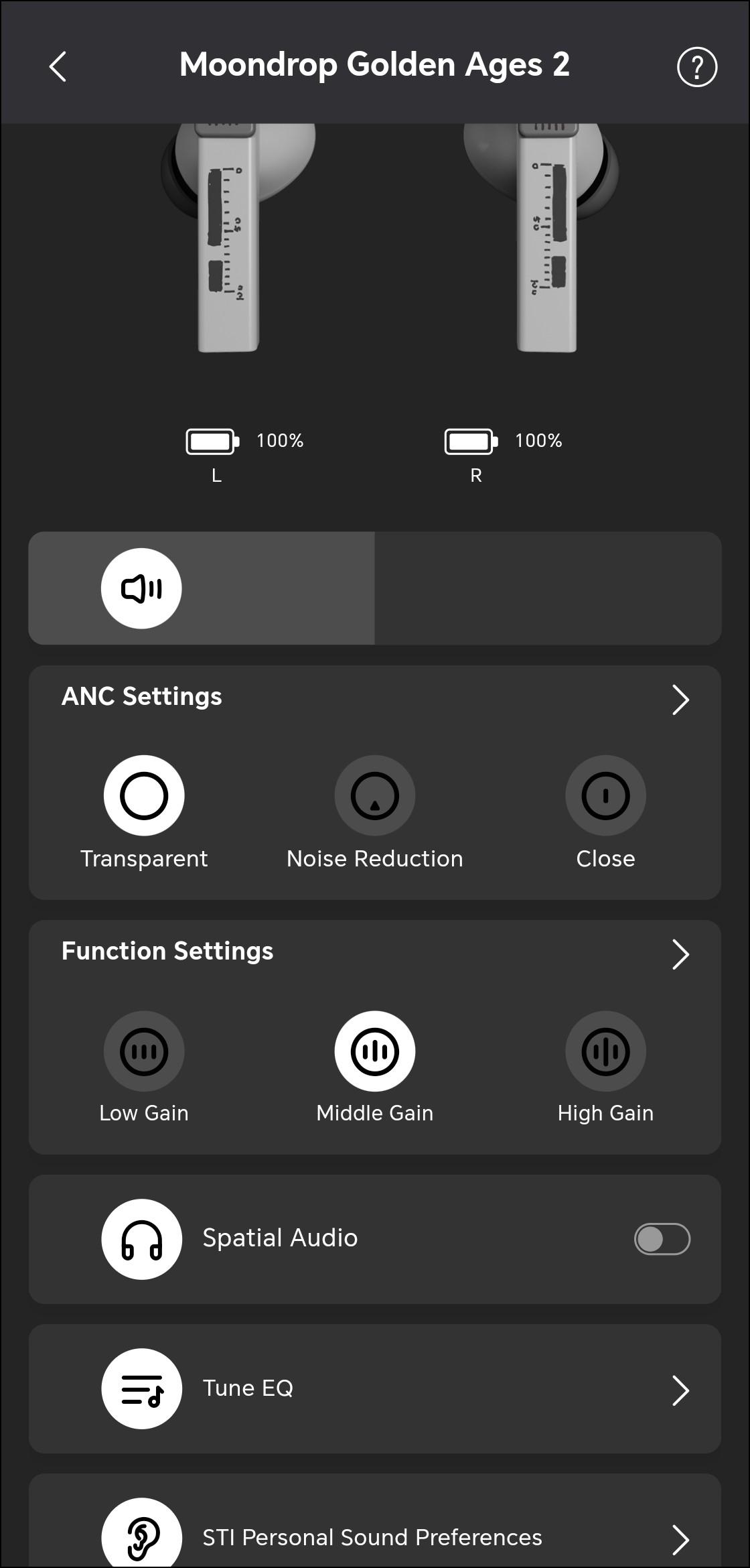Screen dimensions: 750x1568
Task: Tap the volume speaker button
Action: coord(141,588)
